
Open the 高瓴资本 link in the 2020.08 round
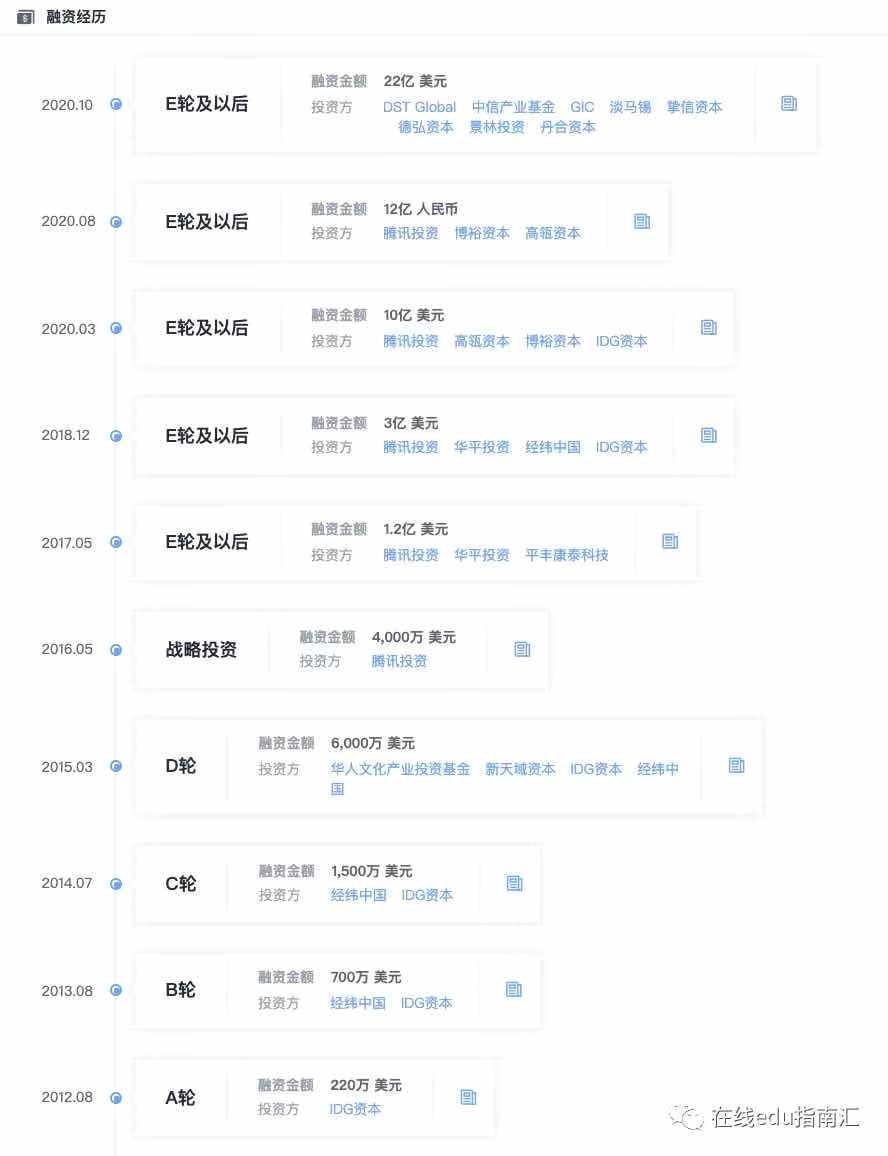(x=554, y=233)
